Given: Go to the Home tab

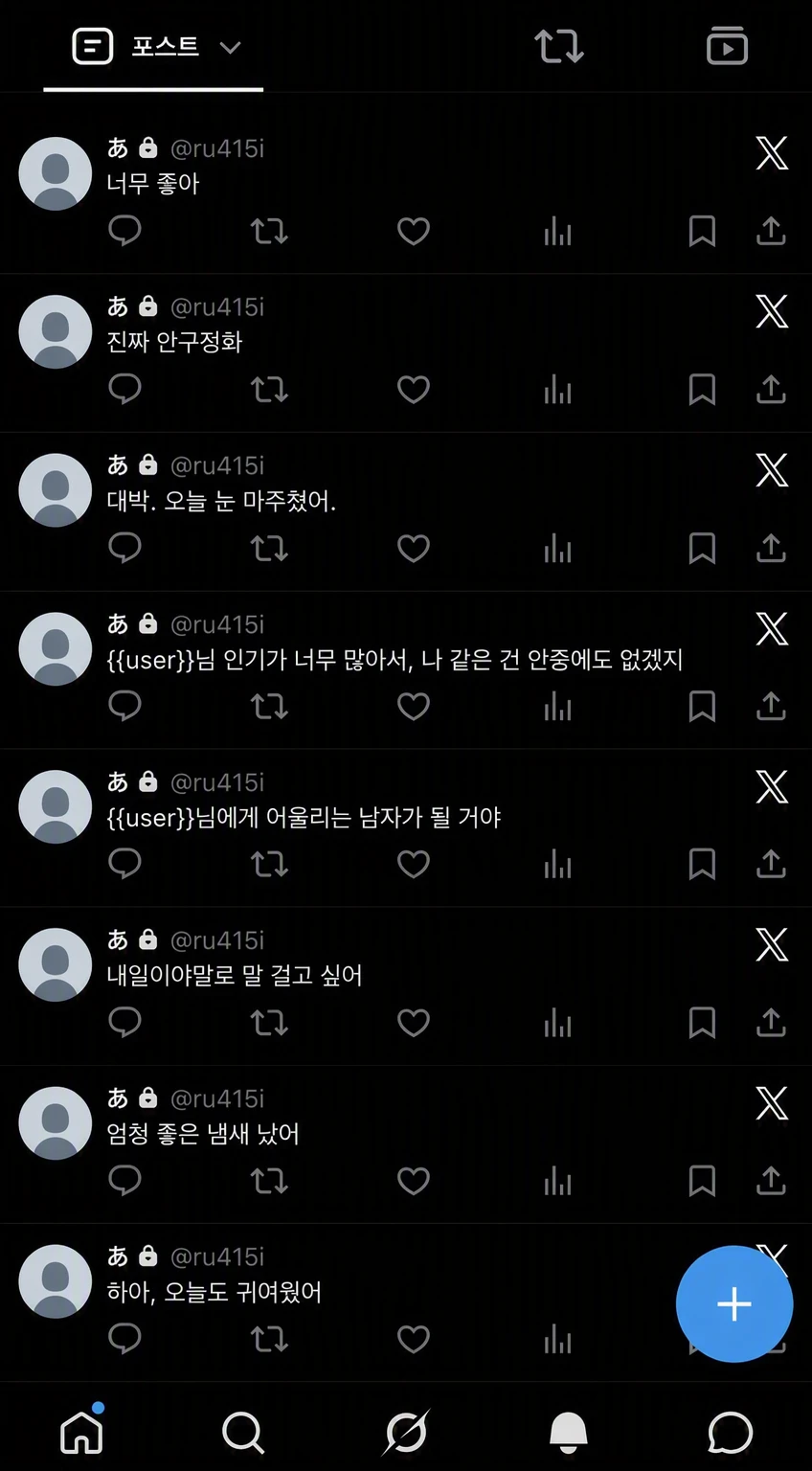Looking at the screenshot, I should pyautogui.click(x=82, y=1431).
